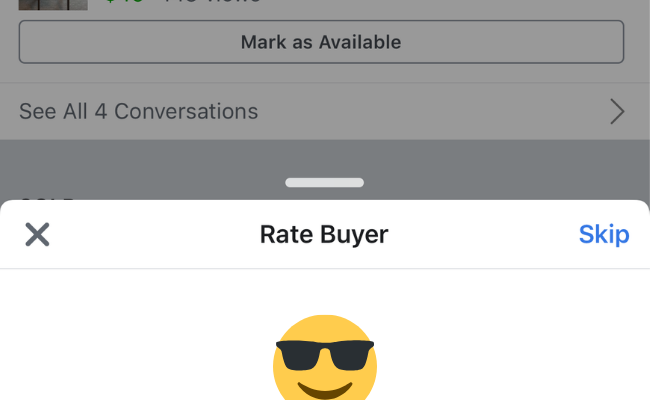Viewport: 650px width, 400px height.
Task: Tap Mark as Available button
Action: pyautogui.click(x=321, y=43)
